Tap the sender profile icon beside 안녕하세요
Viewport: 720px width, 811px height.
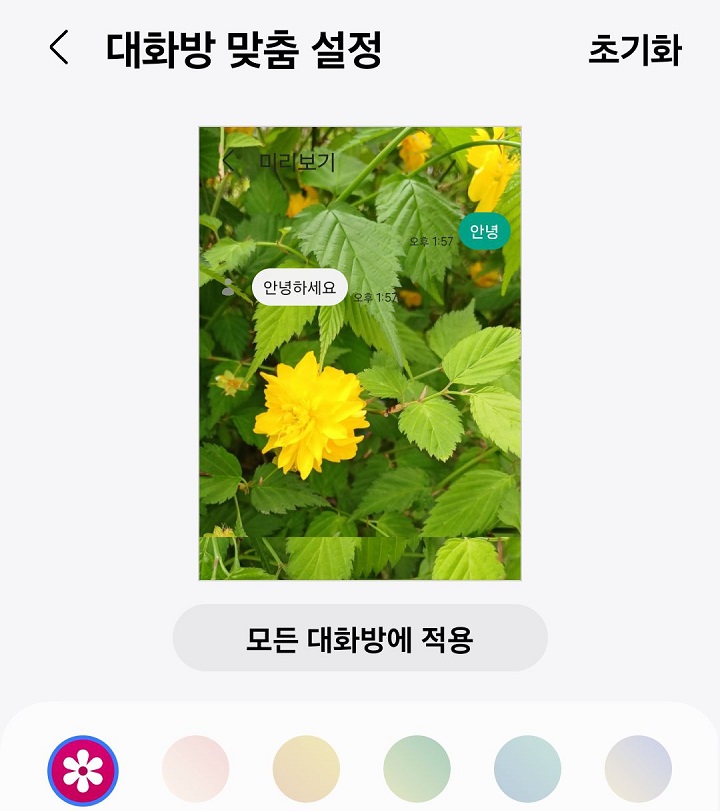click(x=228, y=287)
